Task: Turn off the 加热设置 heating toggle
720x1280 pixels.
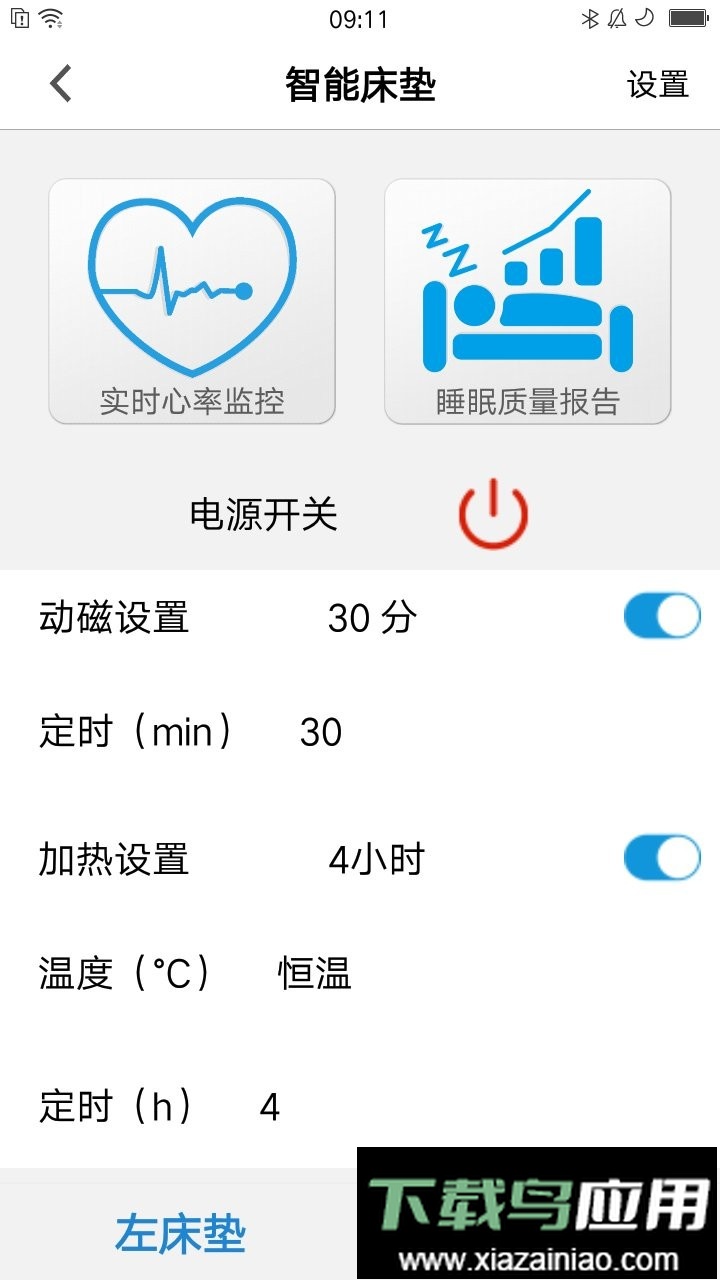Action: pyautogui.click(x=662, y=857)
